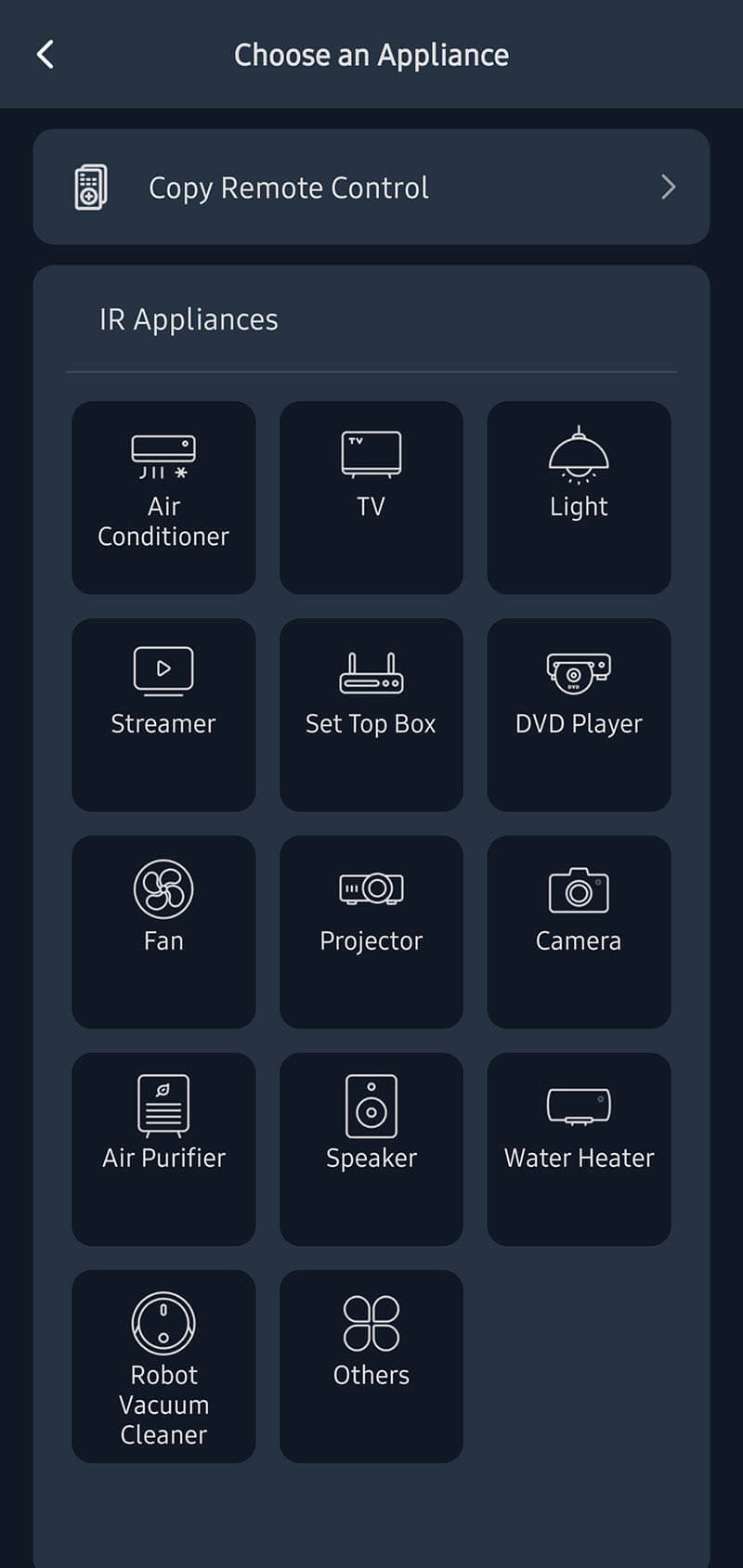Tap the Projector appliance tile
Image resolution: width=743 pixels, height=1568 pixels.
coord(371,932)
